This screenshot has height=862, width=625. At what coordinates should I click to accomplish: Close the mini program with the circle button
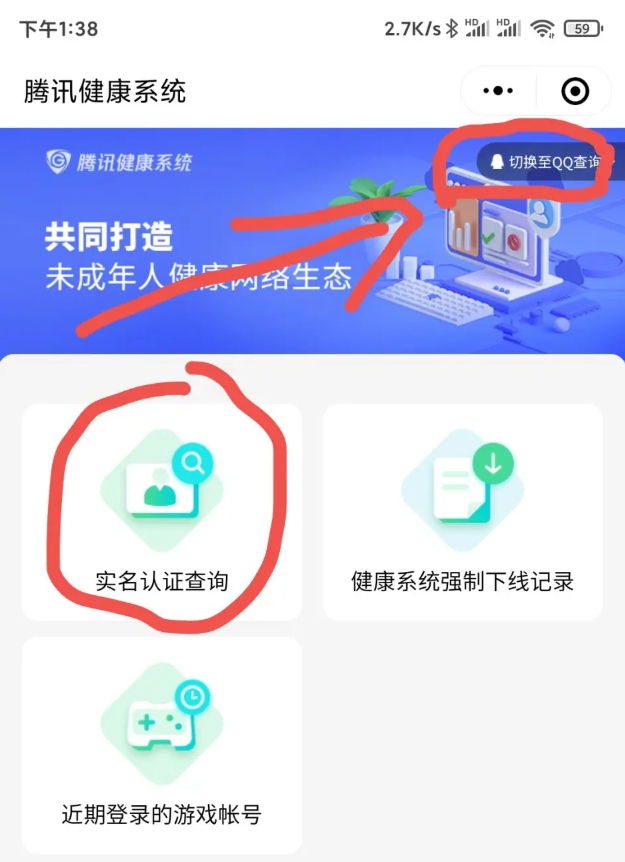(575, 91)
